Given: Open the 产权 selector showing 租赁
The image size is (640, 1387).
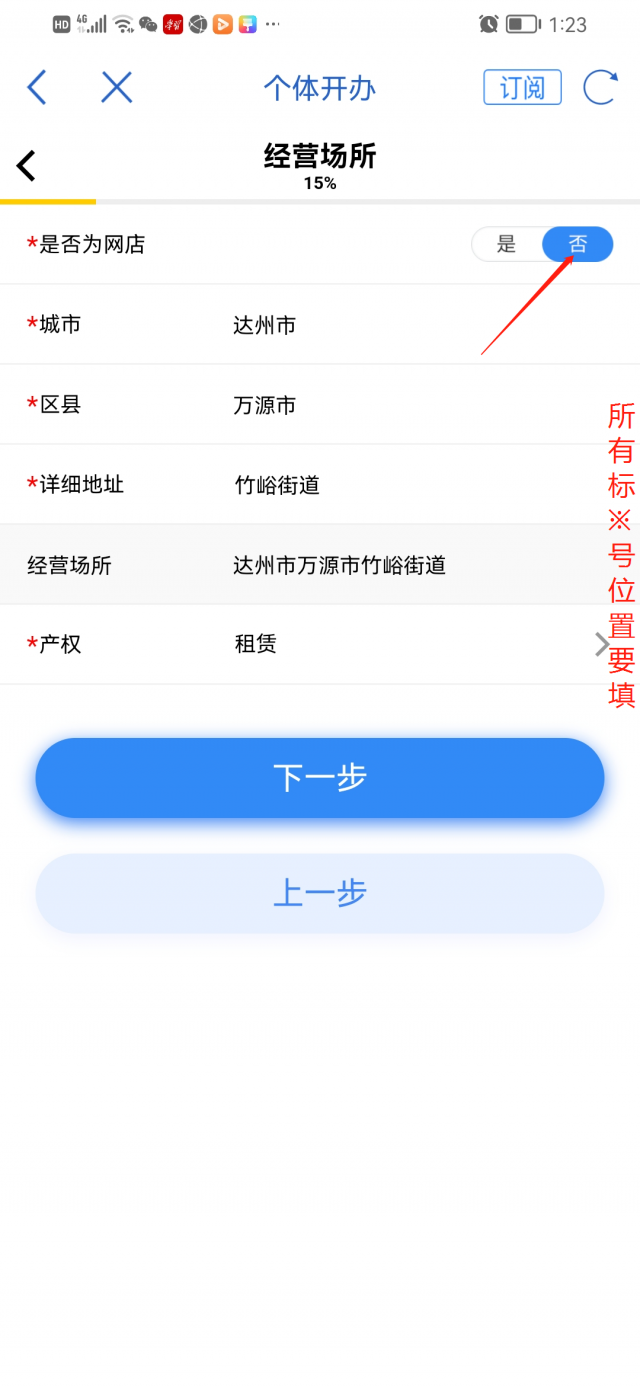Looking at the screenshot, I should [x=400, y=645].
